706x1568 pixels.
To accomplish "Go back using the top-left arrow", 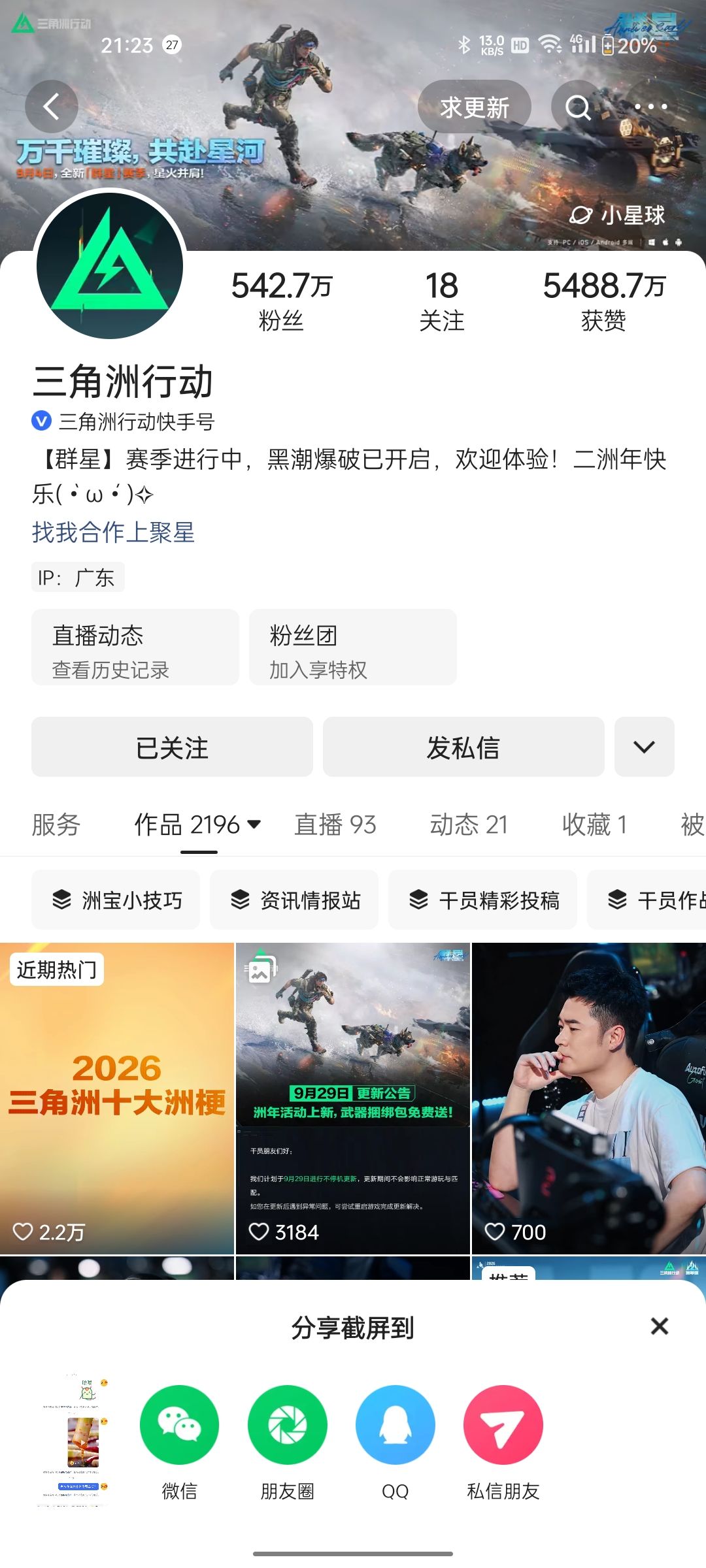I will pos(52,106).
